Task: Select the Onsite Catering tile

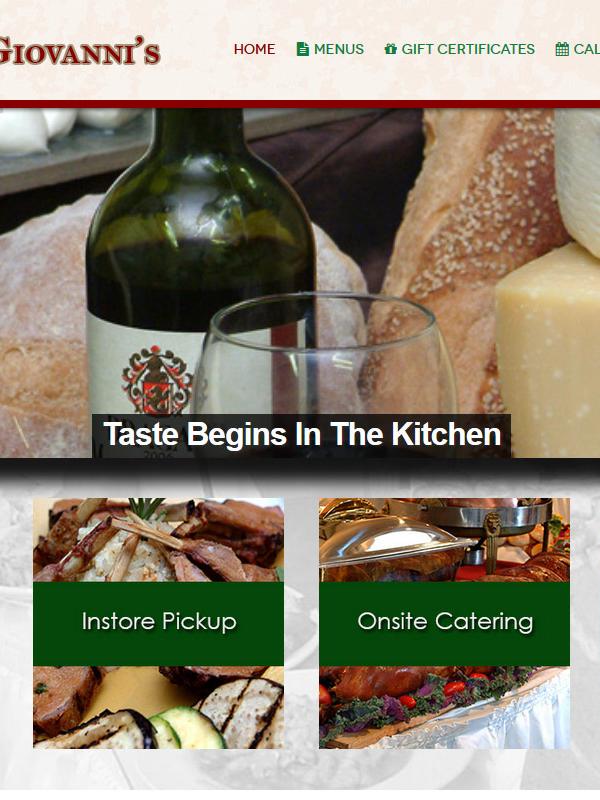Action: pyautogui.click(x=445, y=622)
